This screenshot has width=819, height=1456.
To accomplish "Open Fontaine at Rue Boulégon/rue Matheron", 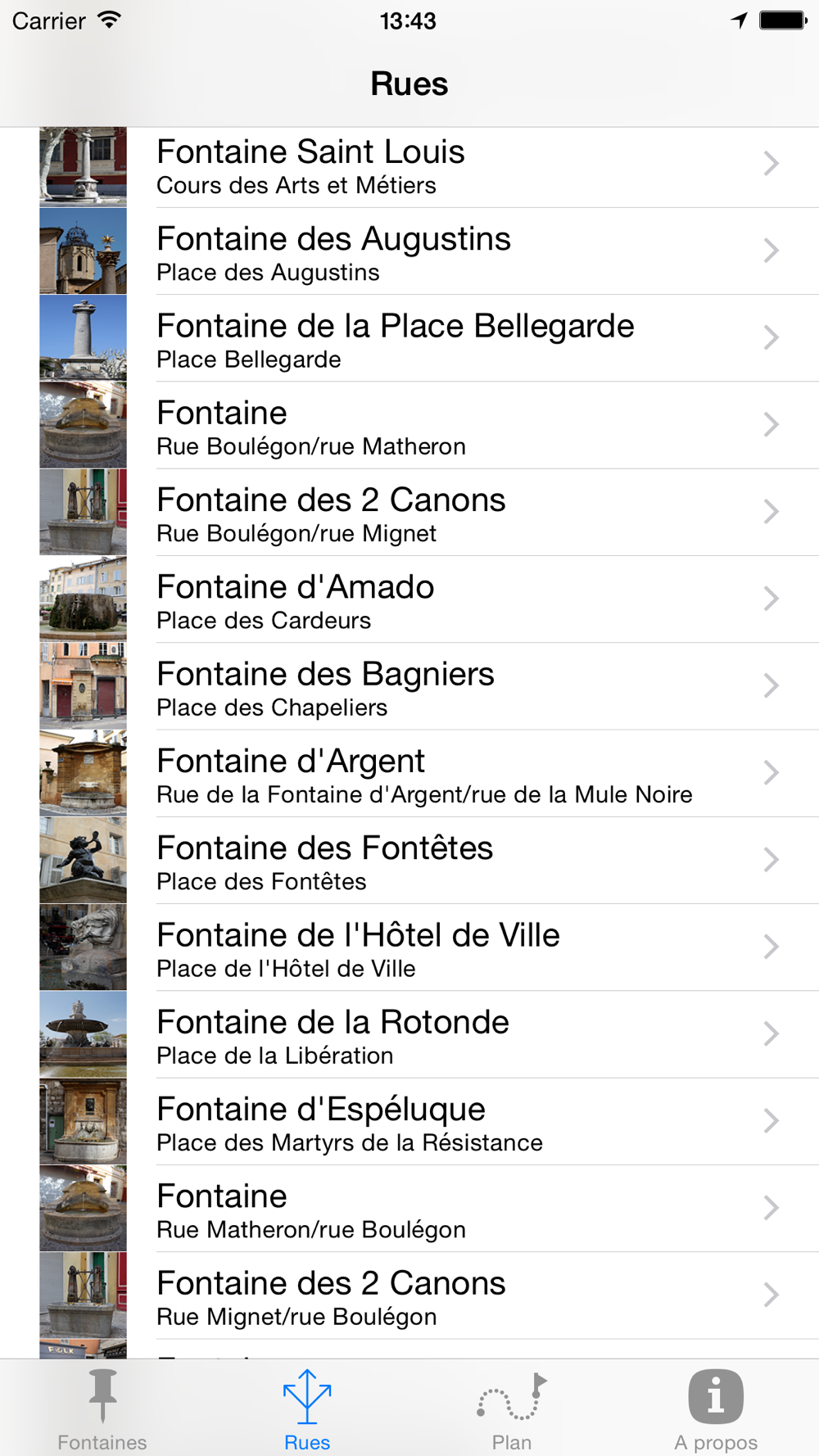I will pos(409,425).
